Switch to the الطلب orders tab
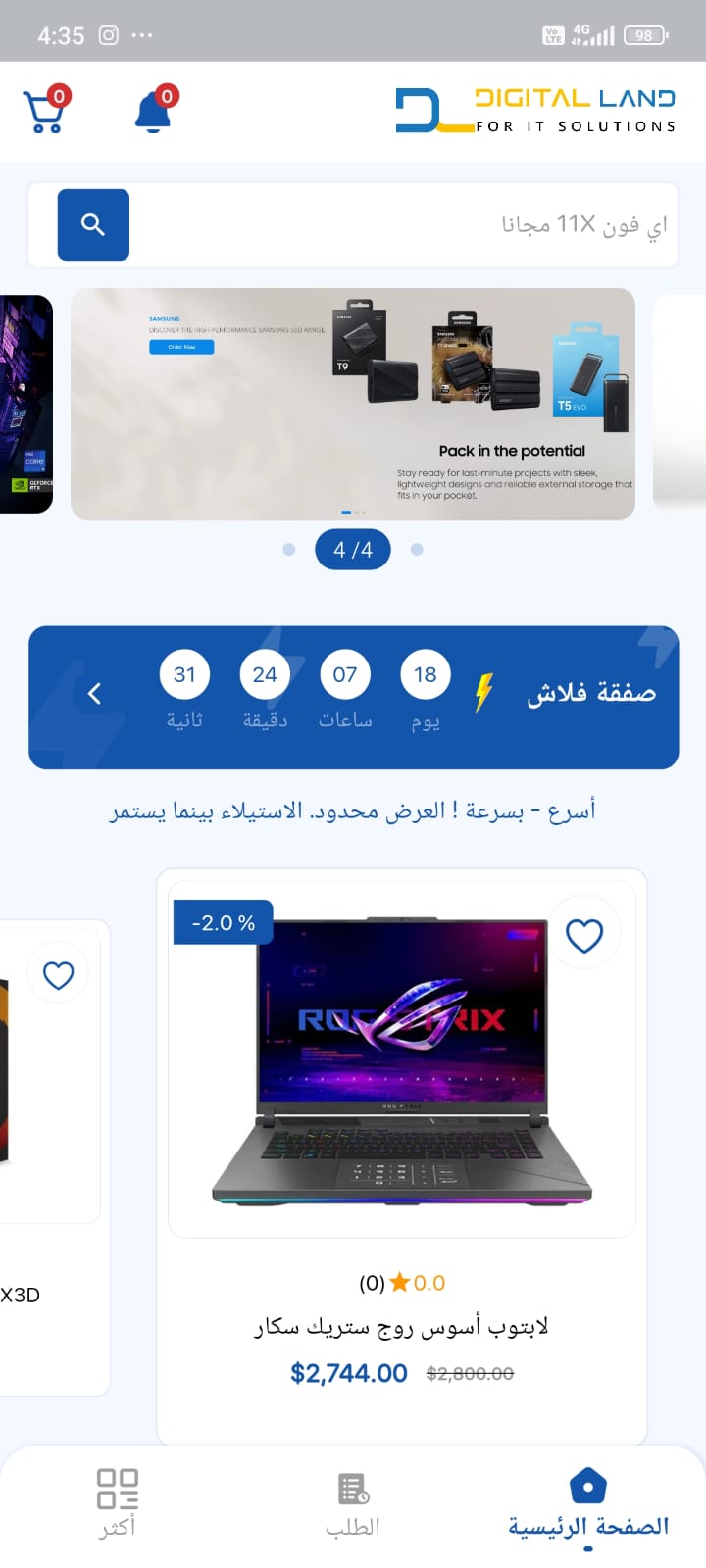 click(x=352, y=1503)
